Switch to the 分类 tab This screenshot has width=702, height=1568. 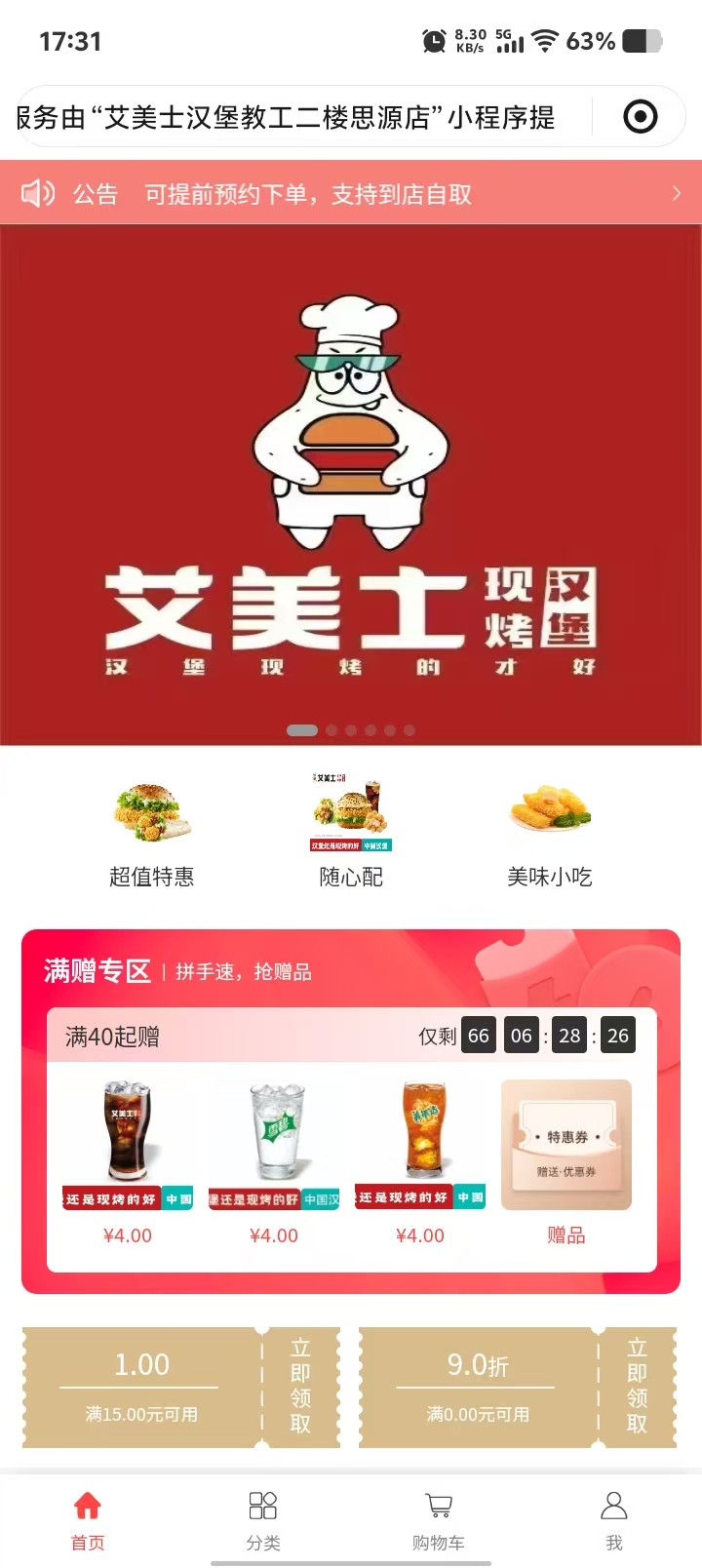point(263,1519)
